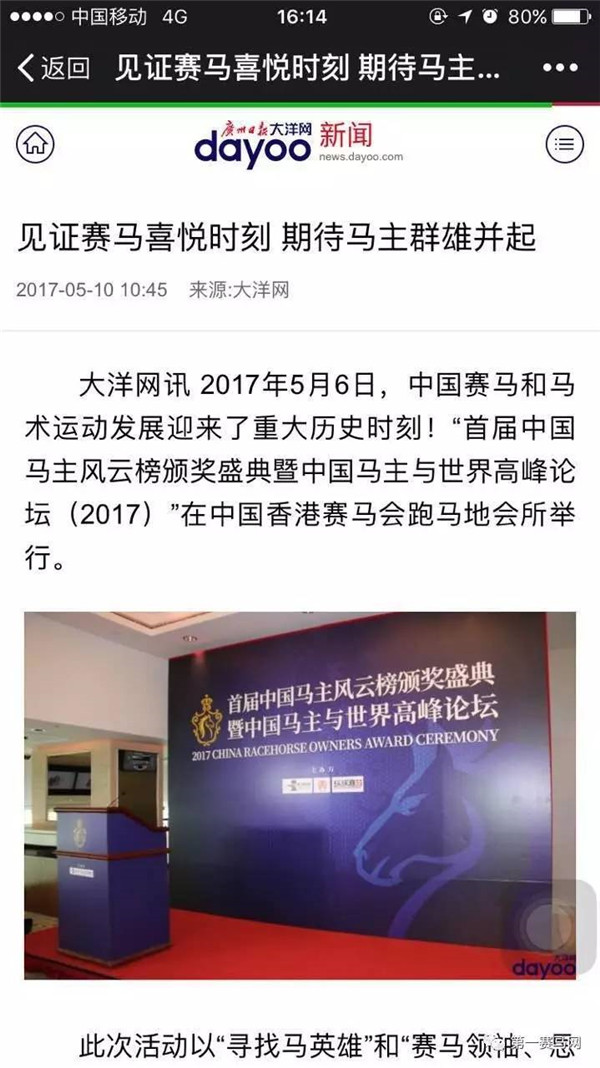The height and width of the screenshot is (1068, 600).
Task: Open the award ceremony photo
Action: 300,795
